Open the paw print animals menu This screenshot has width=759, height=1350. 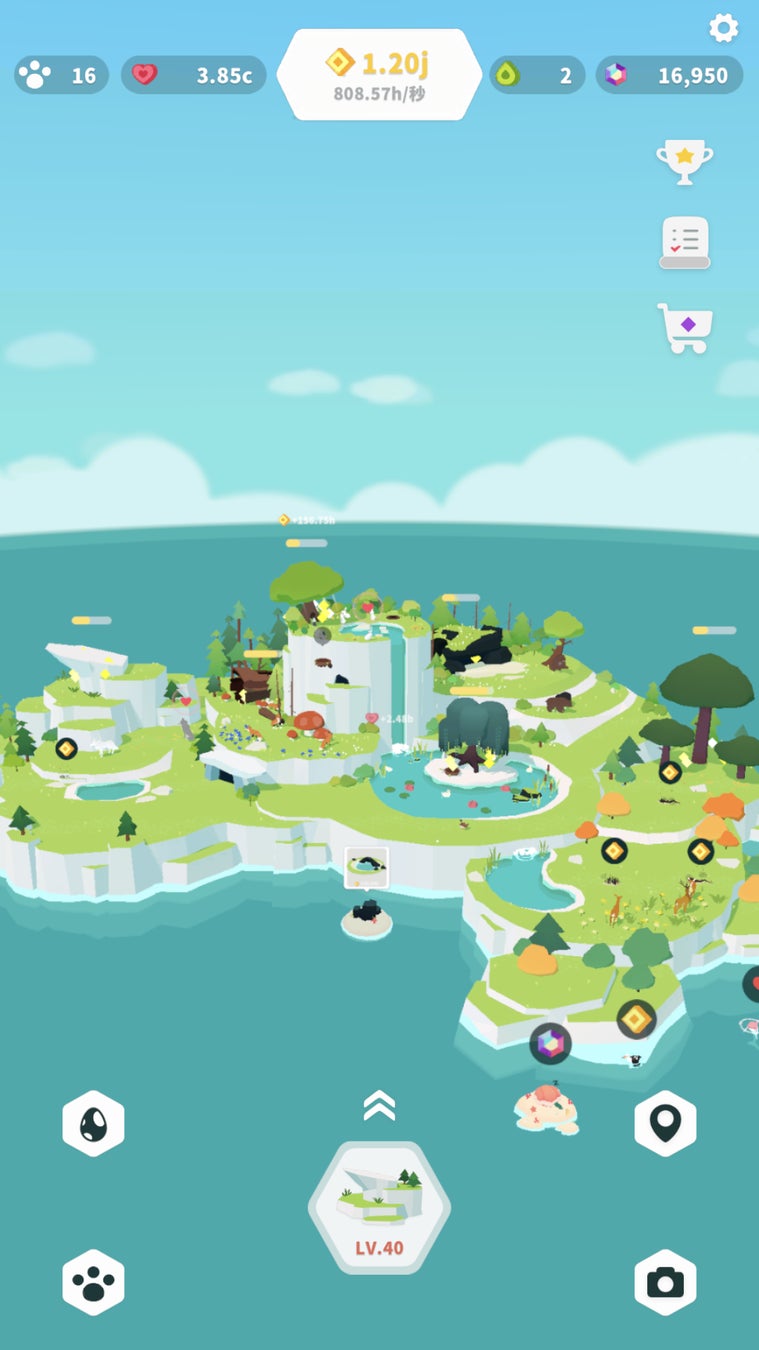coord(94,1282)
